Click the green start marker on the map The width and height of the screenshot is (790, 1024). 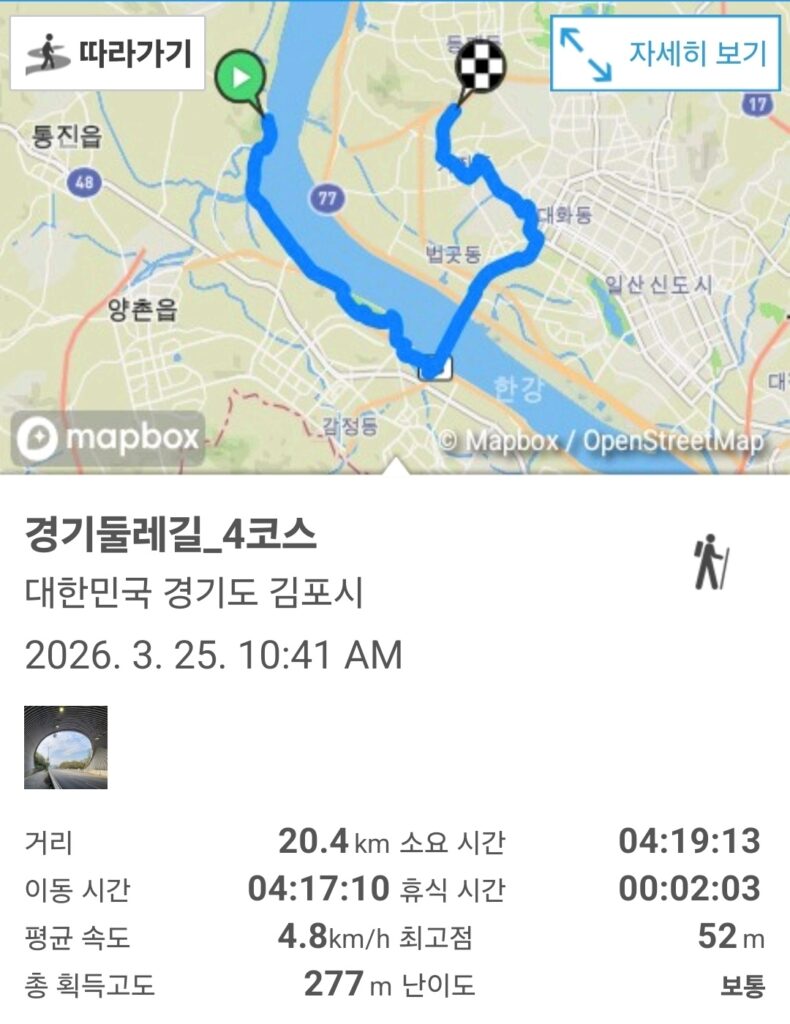[239, 76]
